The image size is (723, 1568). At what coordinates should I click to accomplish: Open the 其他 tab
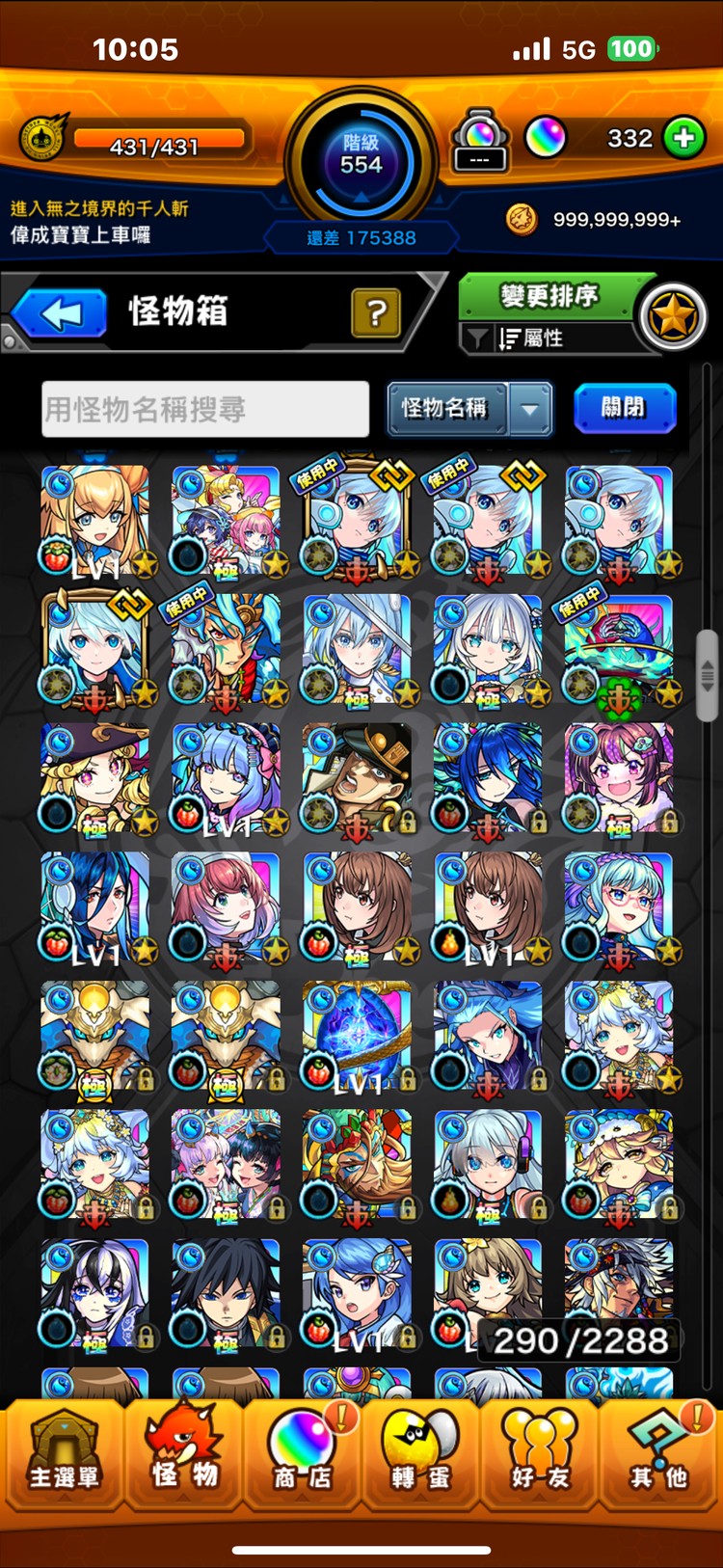pos(659,1454)
